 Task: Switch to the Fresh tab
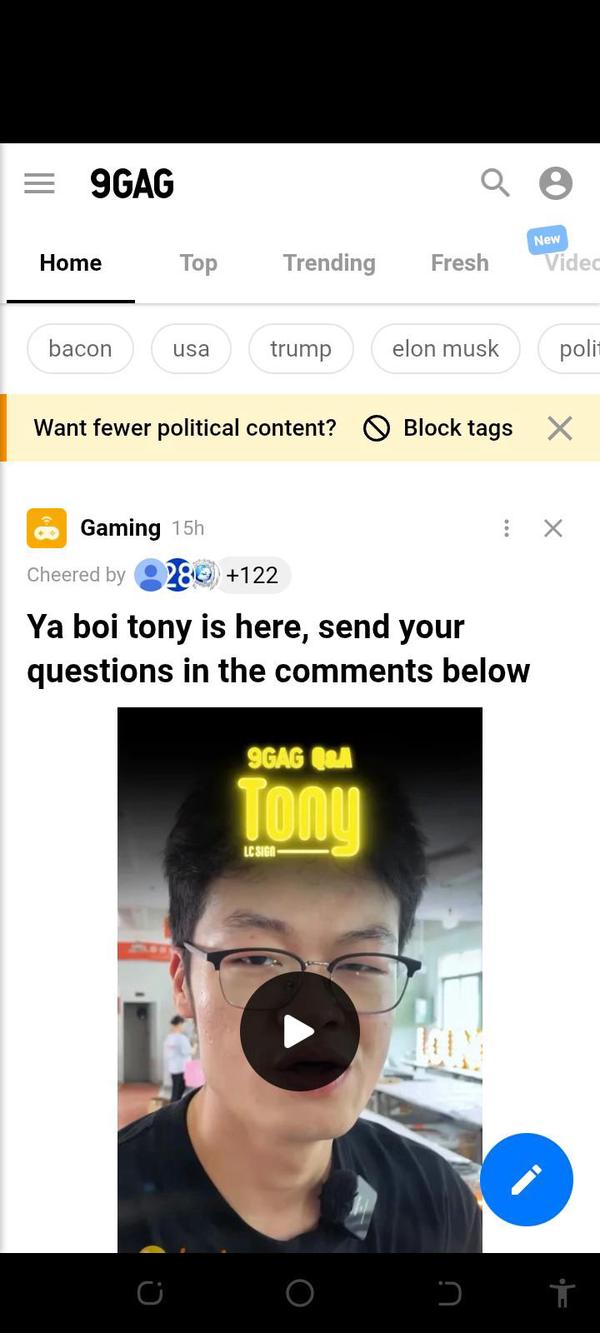click(x=459, y=263)
